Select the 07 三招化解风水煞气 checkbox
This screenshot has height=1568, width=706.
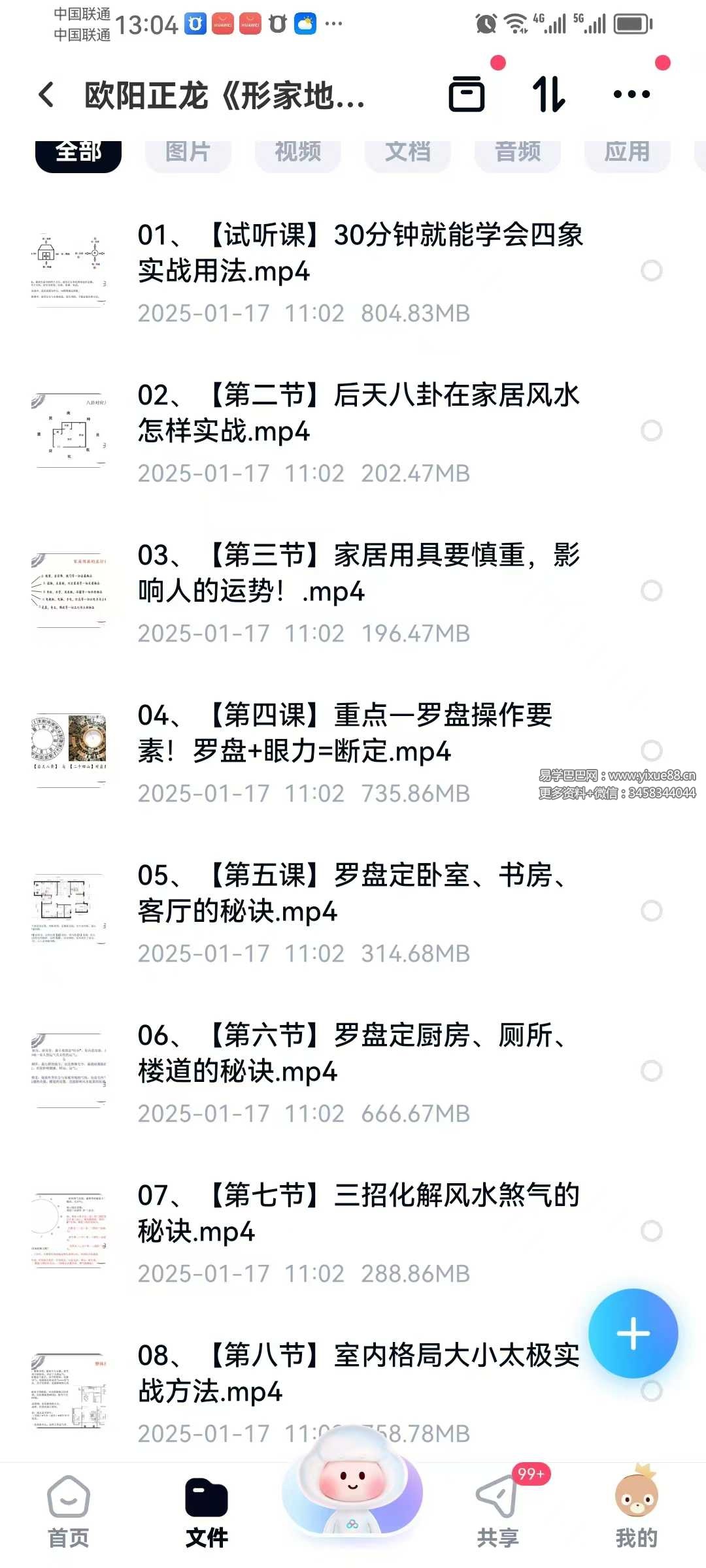651,1231
